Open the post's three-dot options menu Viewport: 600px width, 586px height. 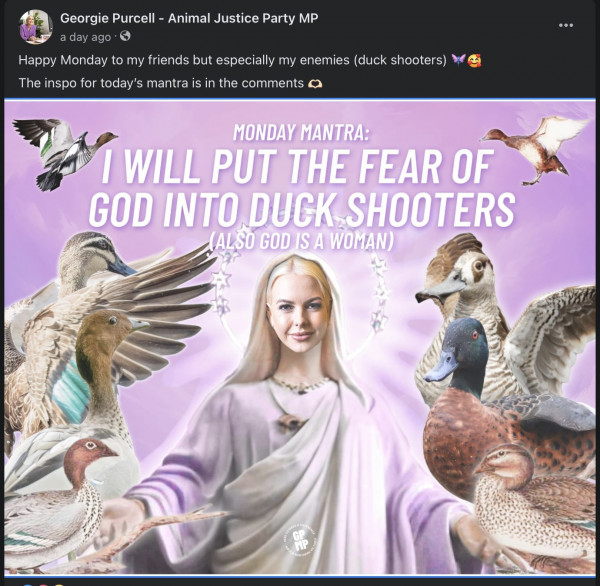(x=566, y=25)
